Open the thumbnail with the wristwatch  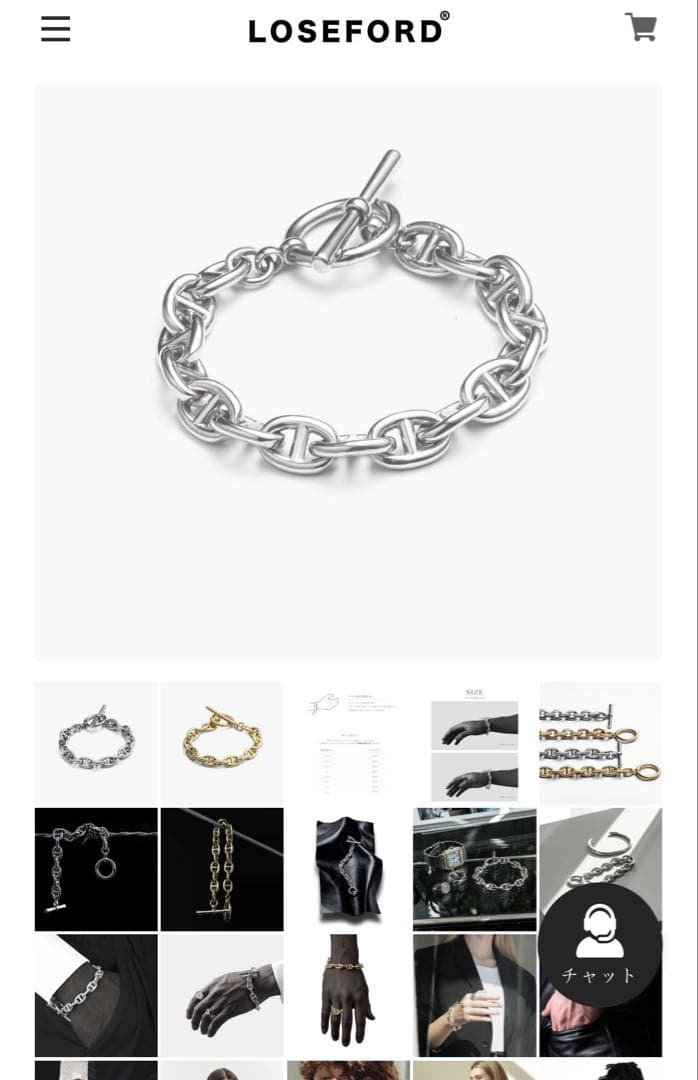474,869
